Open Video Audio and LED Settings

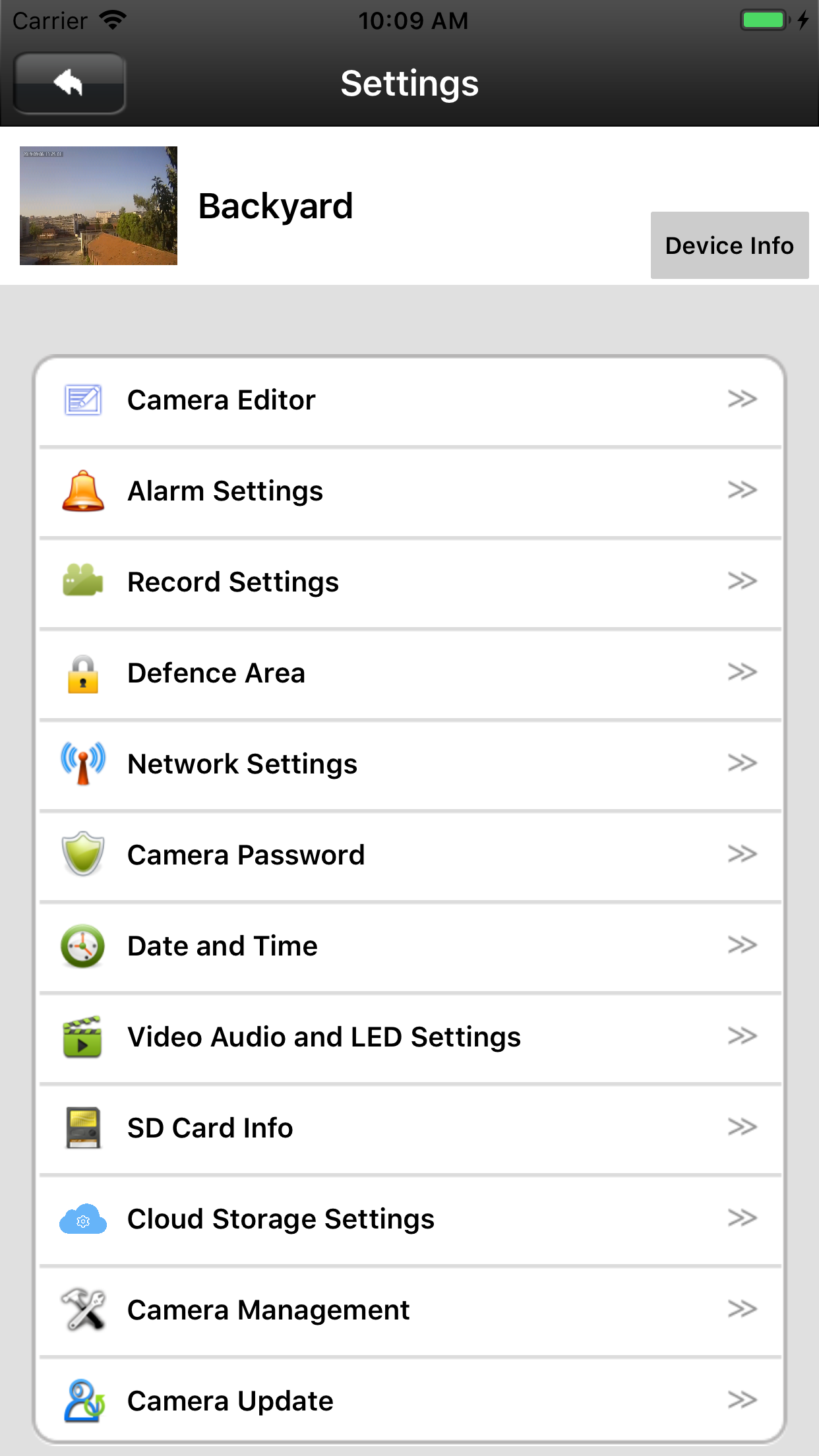click(x=410, y=1038)
